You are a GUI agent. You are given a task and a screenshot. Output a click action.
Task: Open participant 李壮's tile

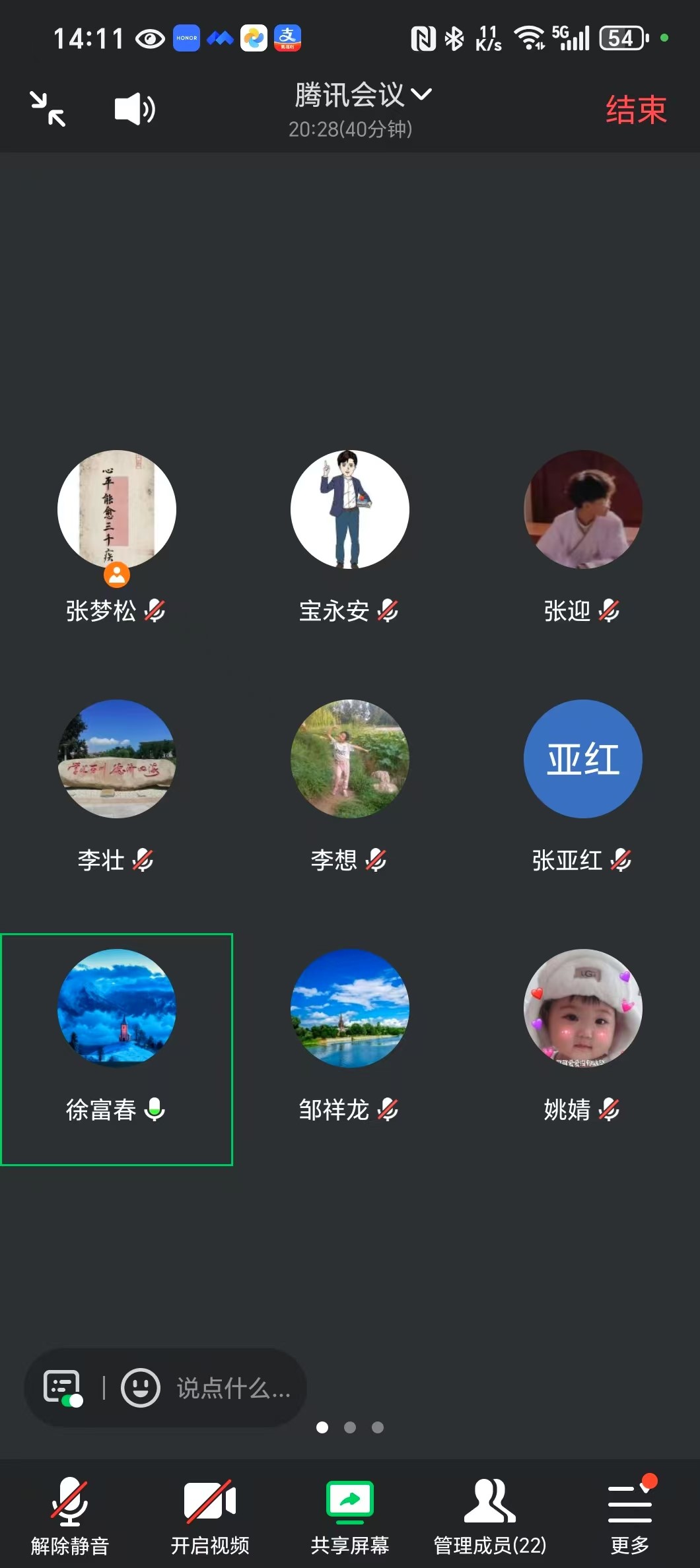pos(117,759)
